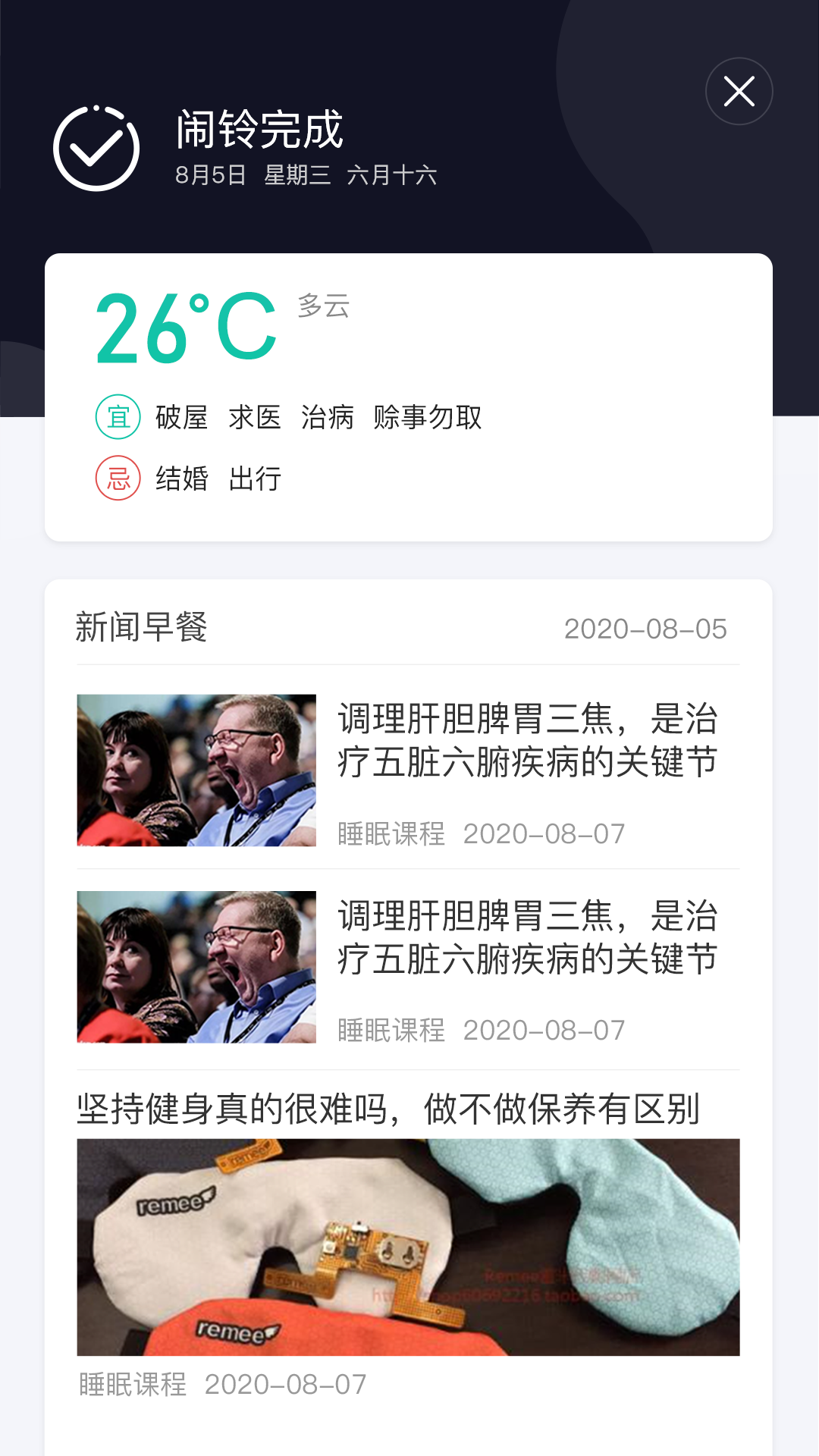Dismiss the alarm screen with the X
The height and width of the screenshot is (1456, 819).
pyautogui.click(x=740, y=90)
